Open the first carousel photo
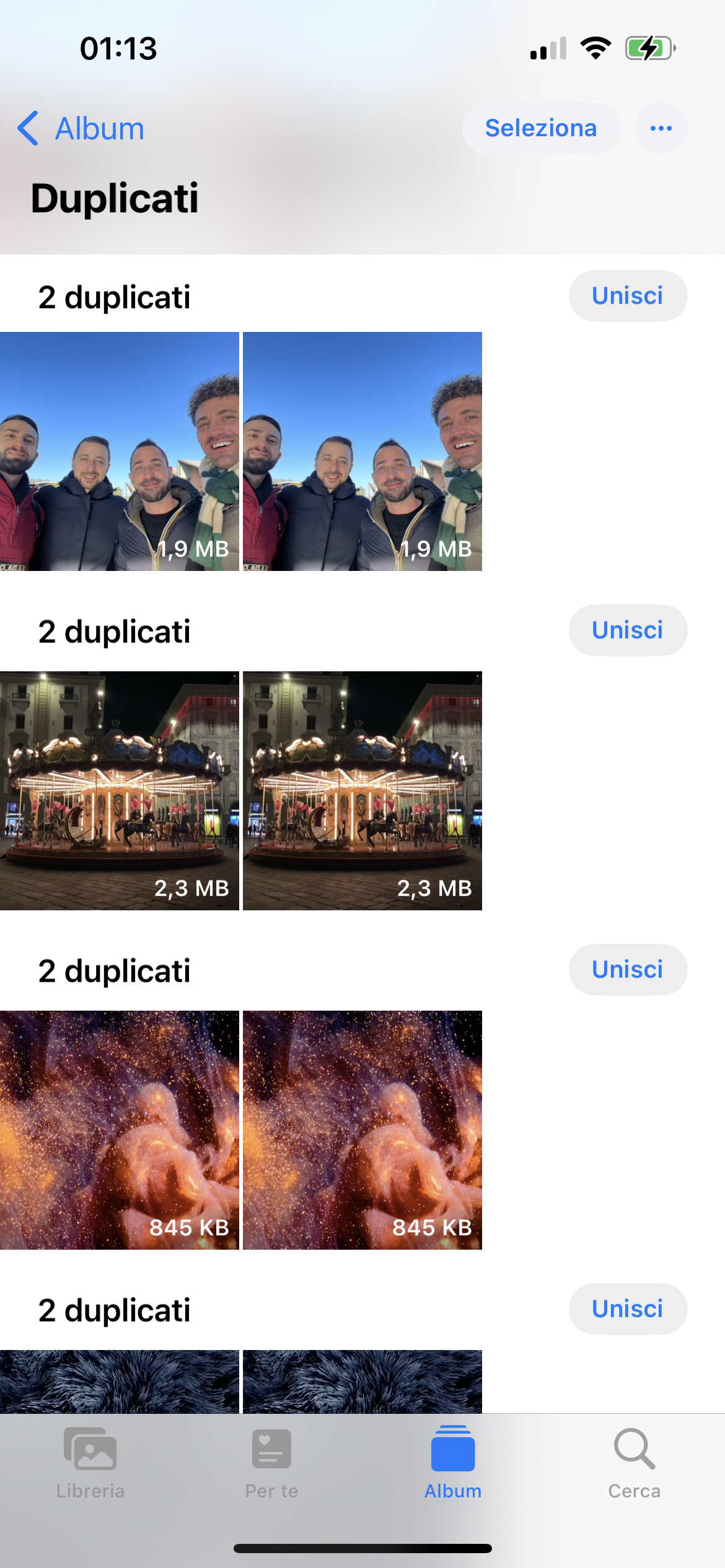The image size is (725, 1568). click(x=120, y=791)
